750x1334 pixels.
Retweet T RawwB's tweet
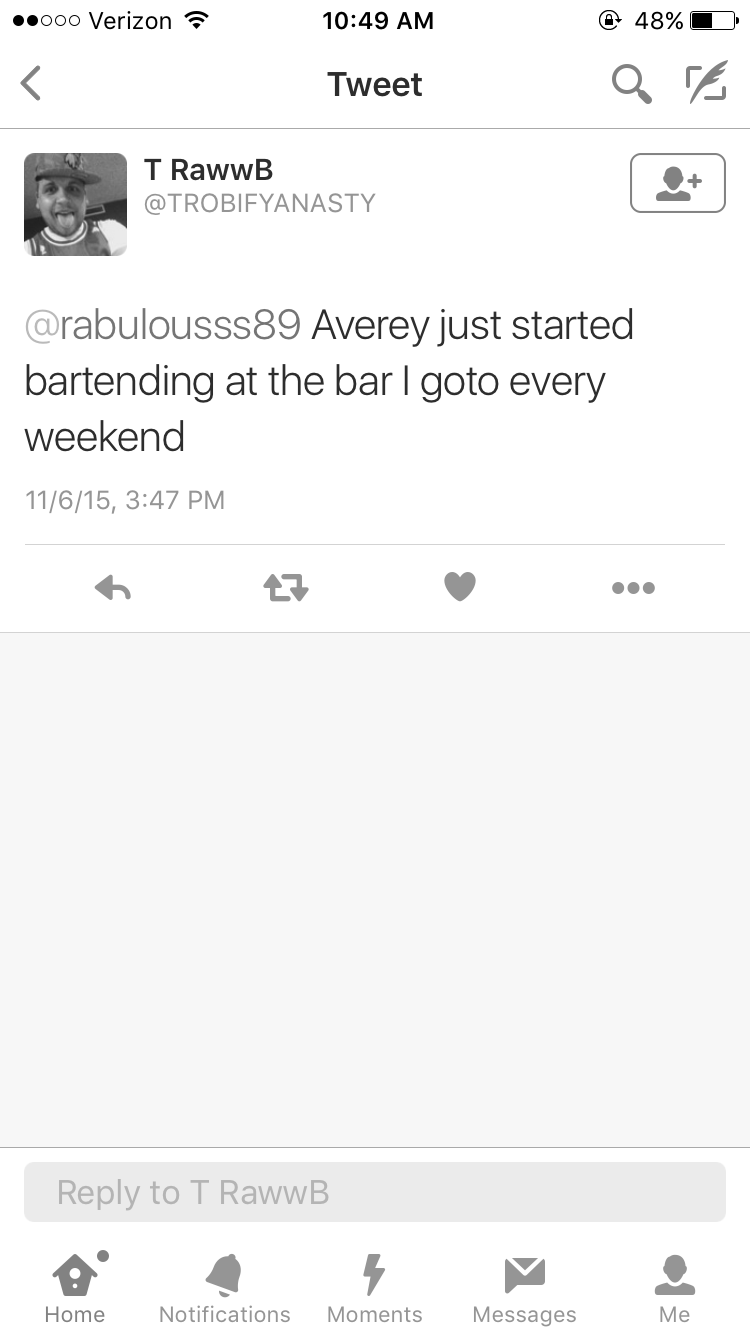point(286,589)
